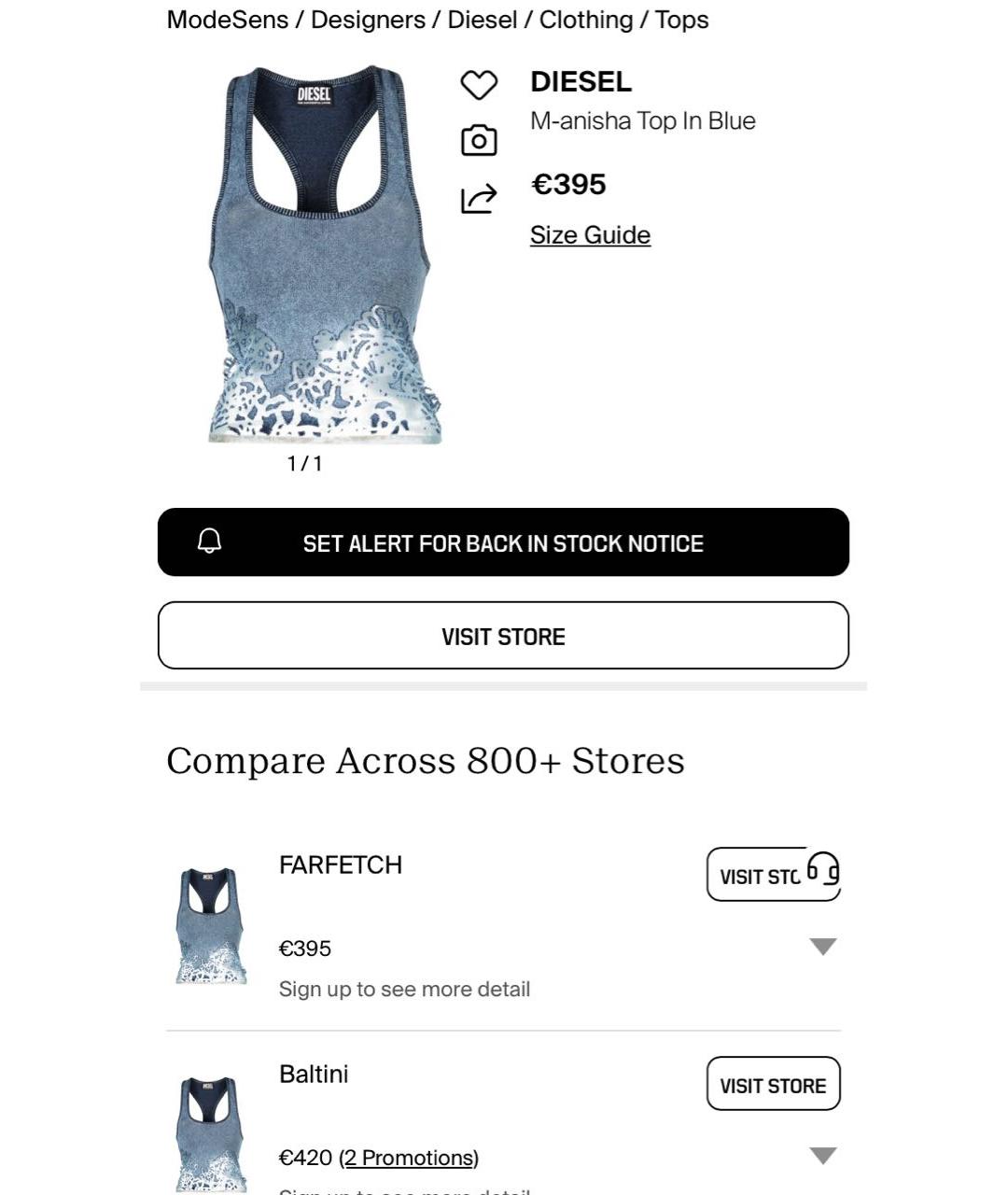The image size is (1008, 1195).
Task: Go to the Tops breadcrumb
Action: [x=681, y=20]
